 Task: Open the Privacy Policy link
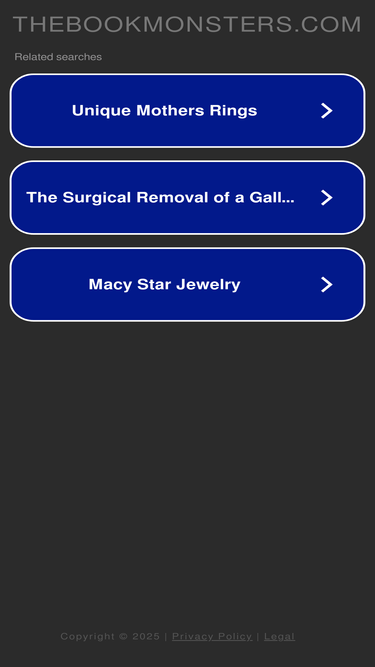212,636
